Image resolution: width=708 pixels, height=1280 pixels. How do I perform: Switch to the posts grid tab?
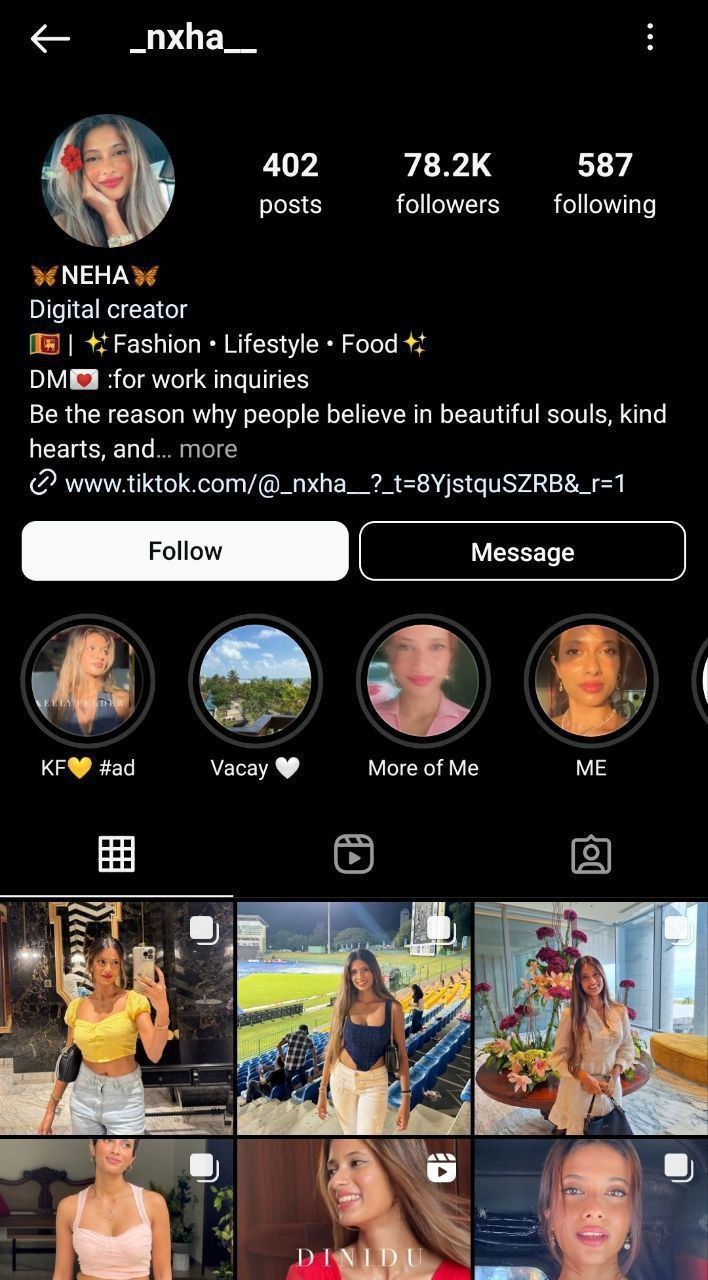(x=116, y=854)
